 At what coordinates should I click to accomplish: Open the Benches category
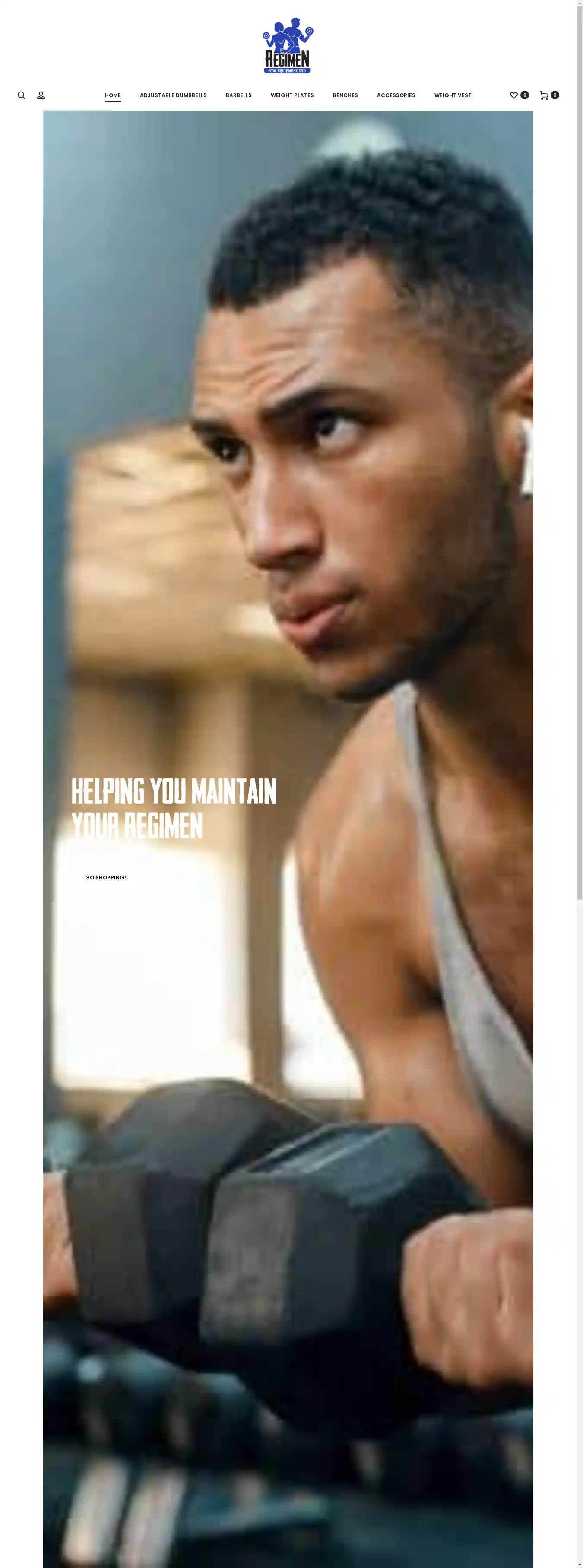click(x=345, y=95)
